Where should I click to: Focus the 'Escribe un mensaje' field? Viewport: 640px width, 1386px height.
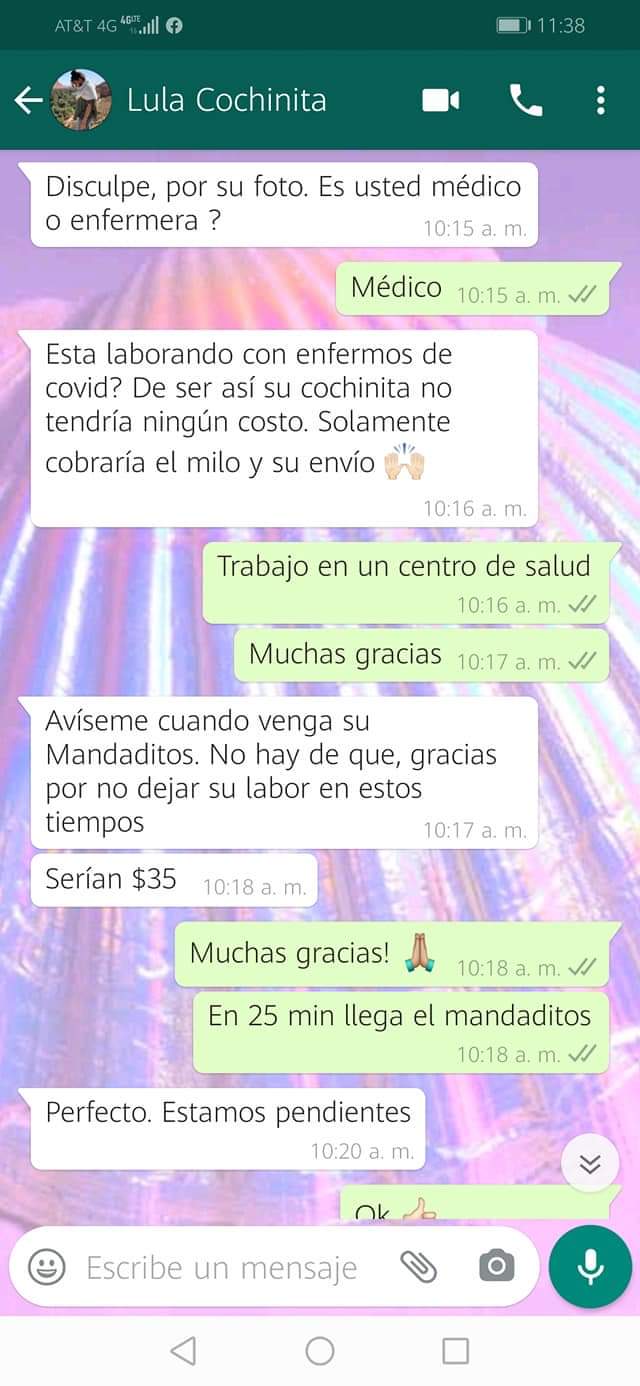[222, 1268]
